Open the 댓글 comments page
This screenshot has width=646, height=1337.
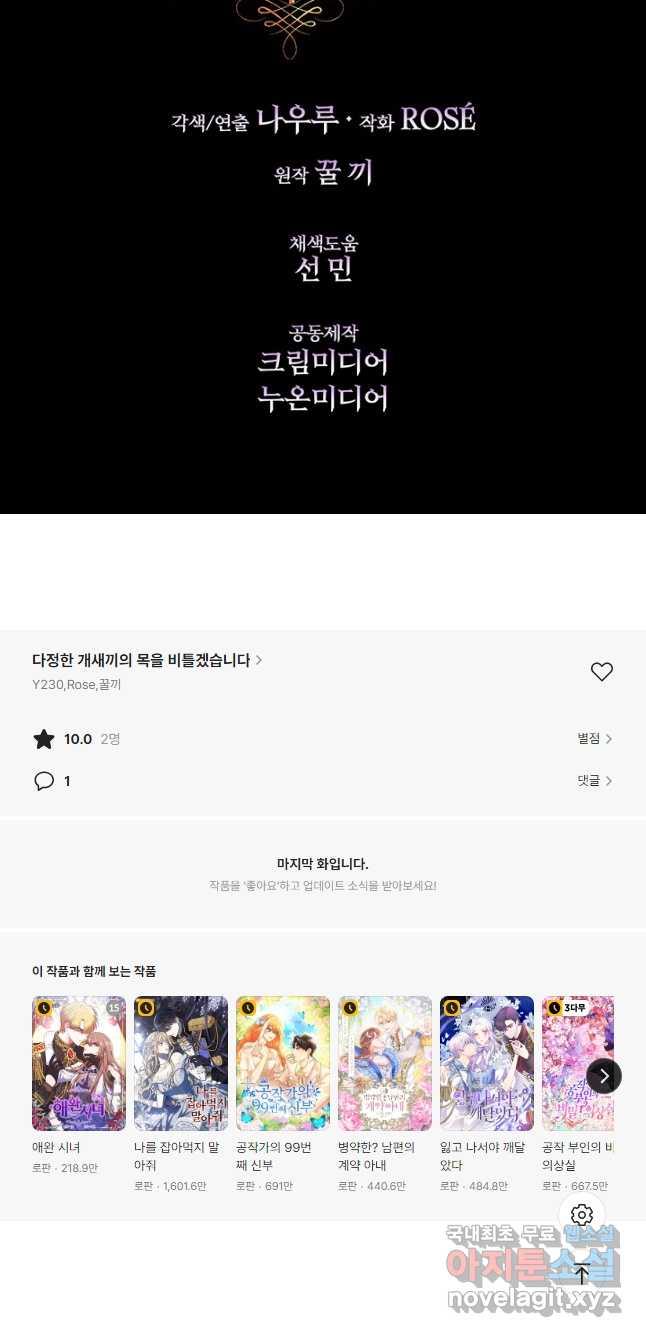pos(595,780)
